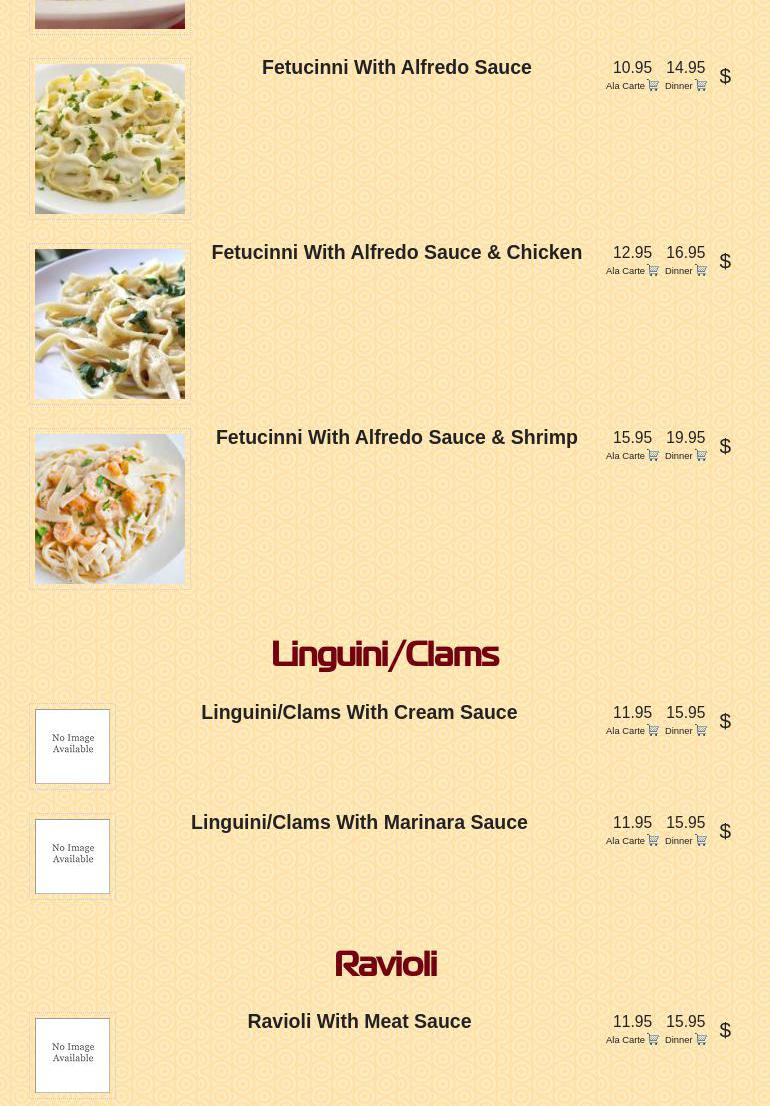Tap the dollar icon for Ravioli With Meat Sauce

[x=725, y=1030]
